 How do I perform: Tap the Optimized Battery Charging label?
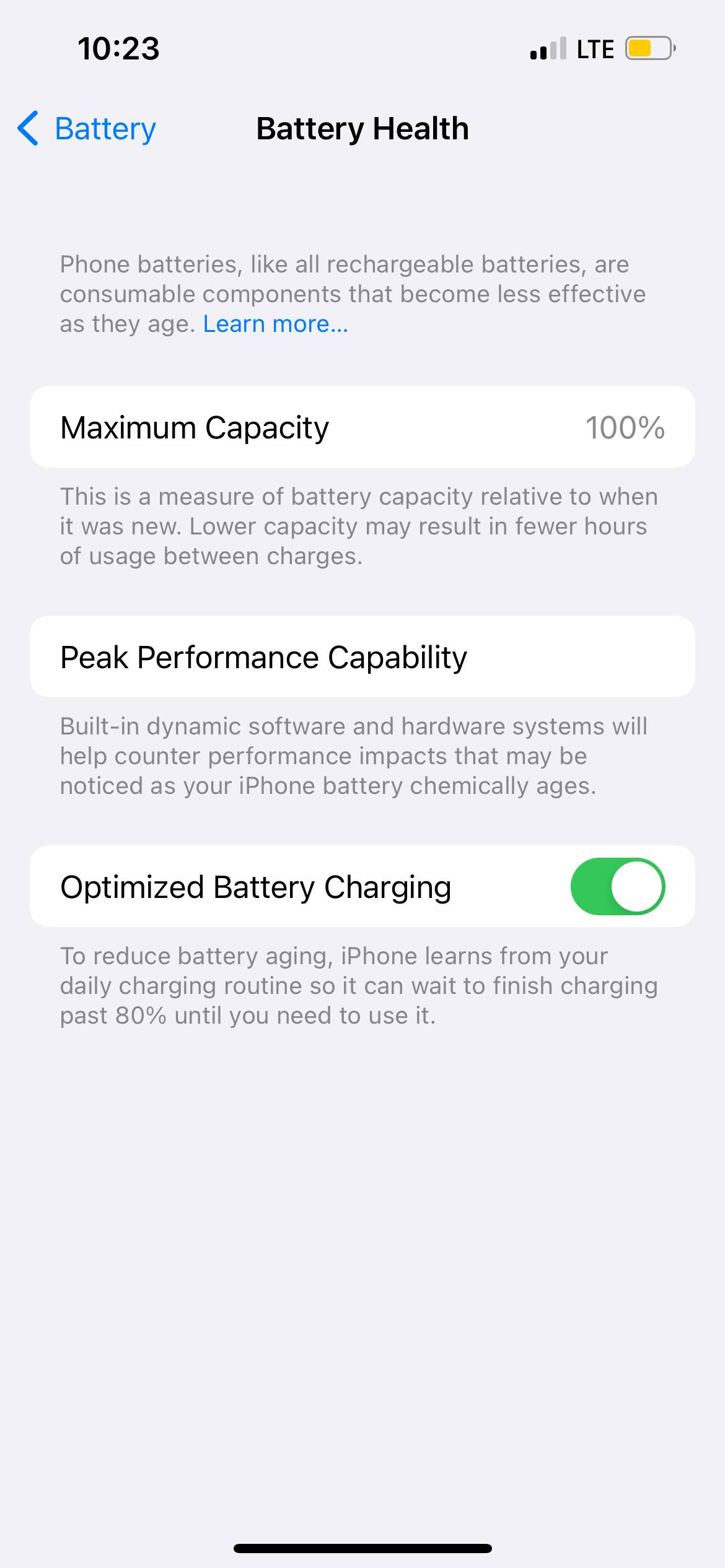click(x=255, y=886)
